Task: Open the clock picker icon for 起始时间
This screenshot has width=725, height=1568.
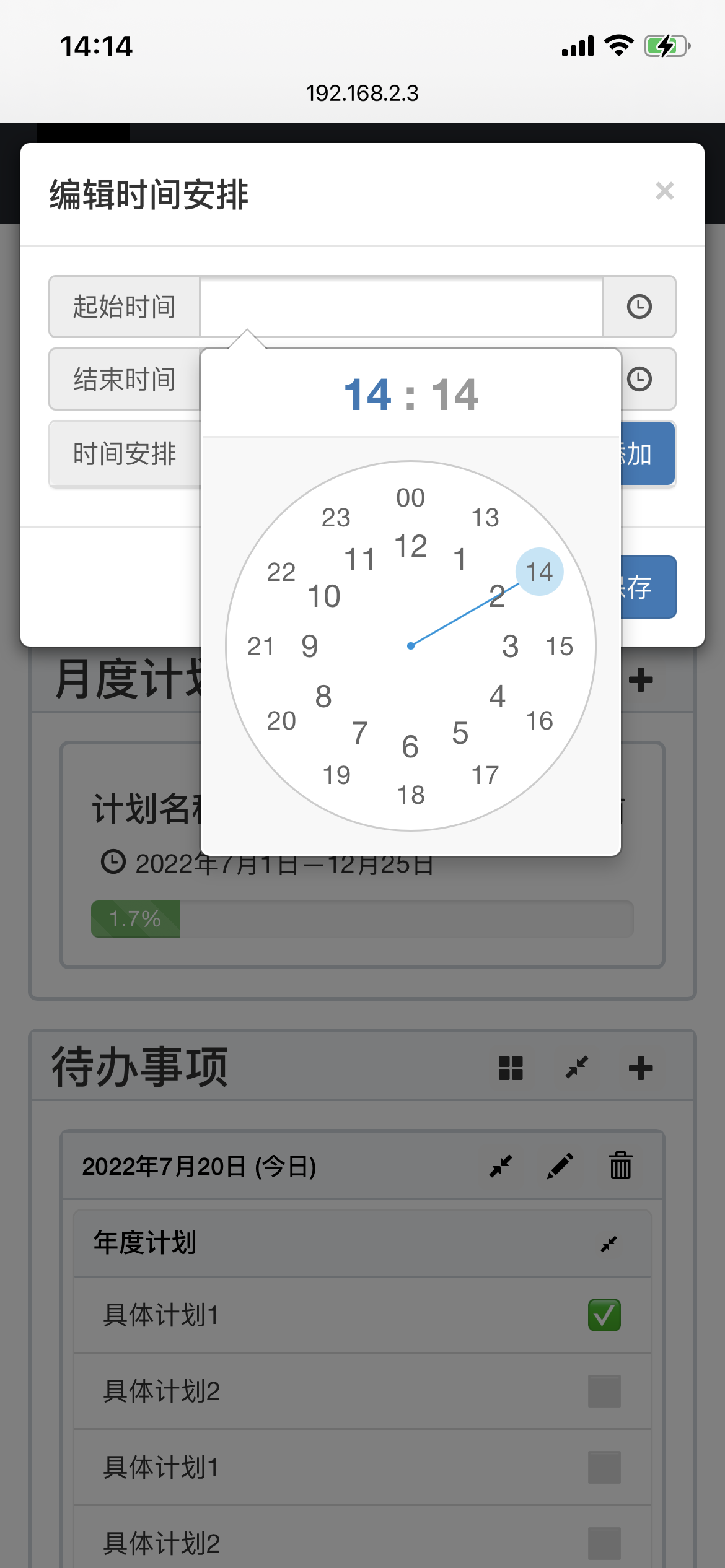Action: pyautogui.click(x=639, y=307)
